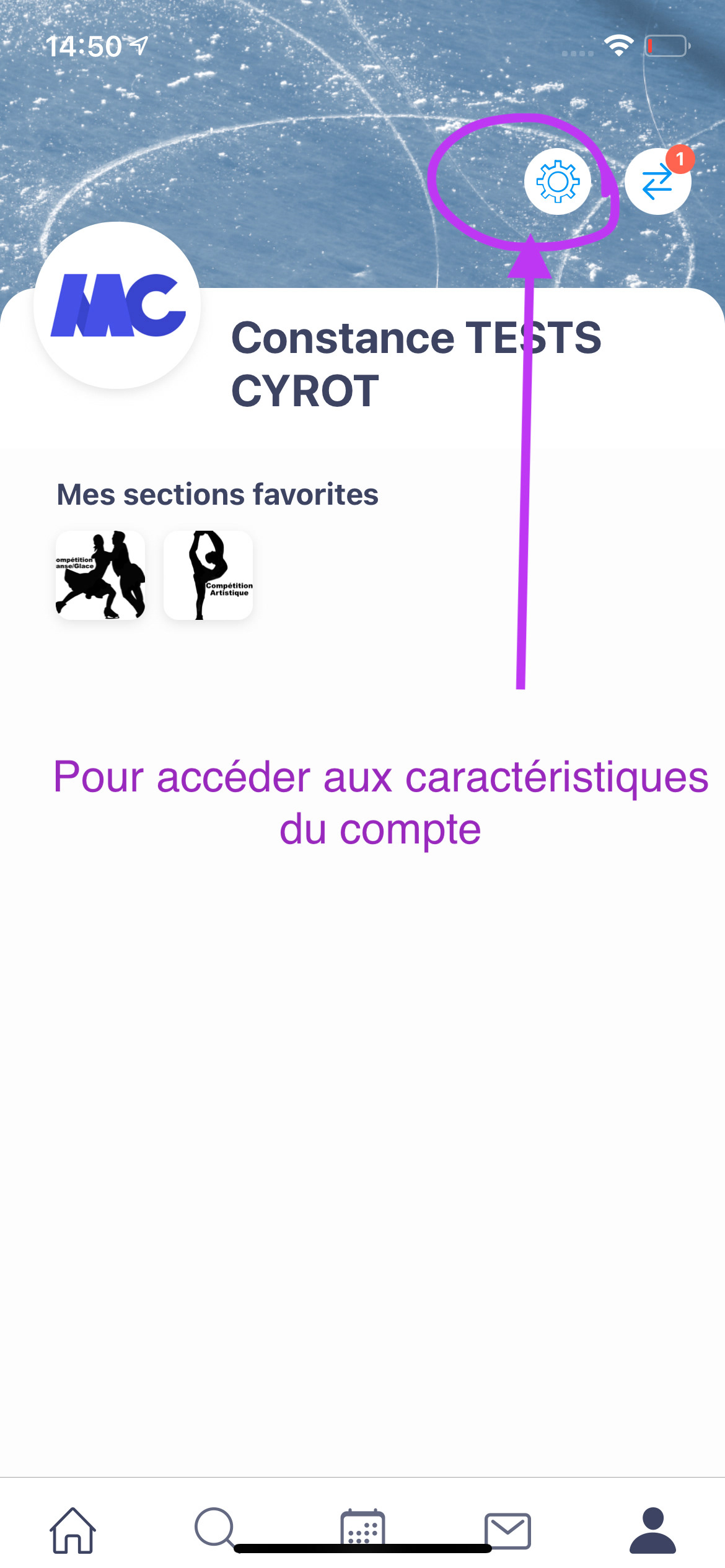The width and height of the screenshot is (725, 1568).
Task: Switch to the search tab
Action: point(216,1529)
